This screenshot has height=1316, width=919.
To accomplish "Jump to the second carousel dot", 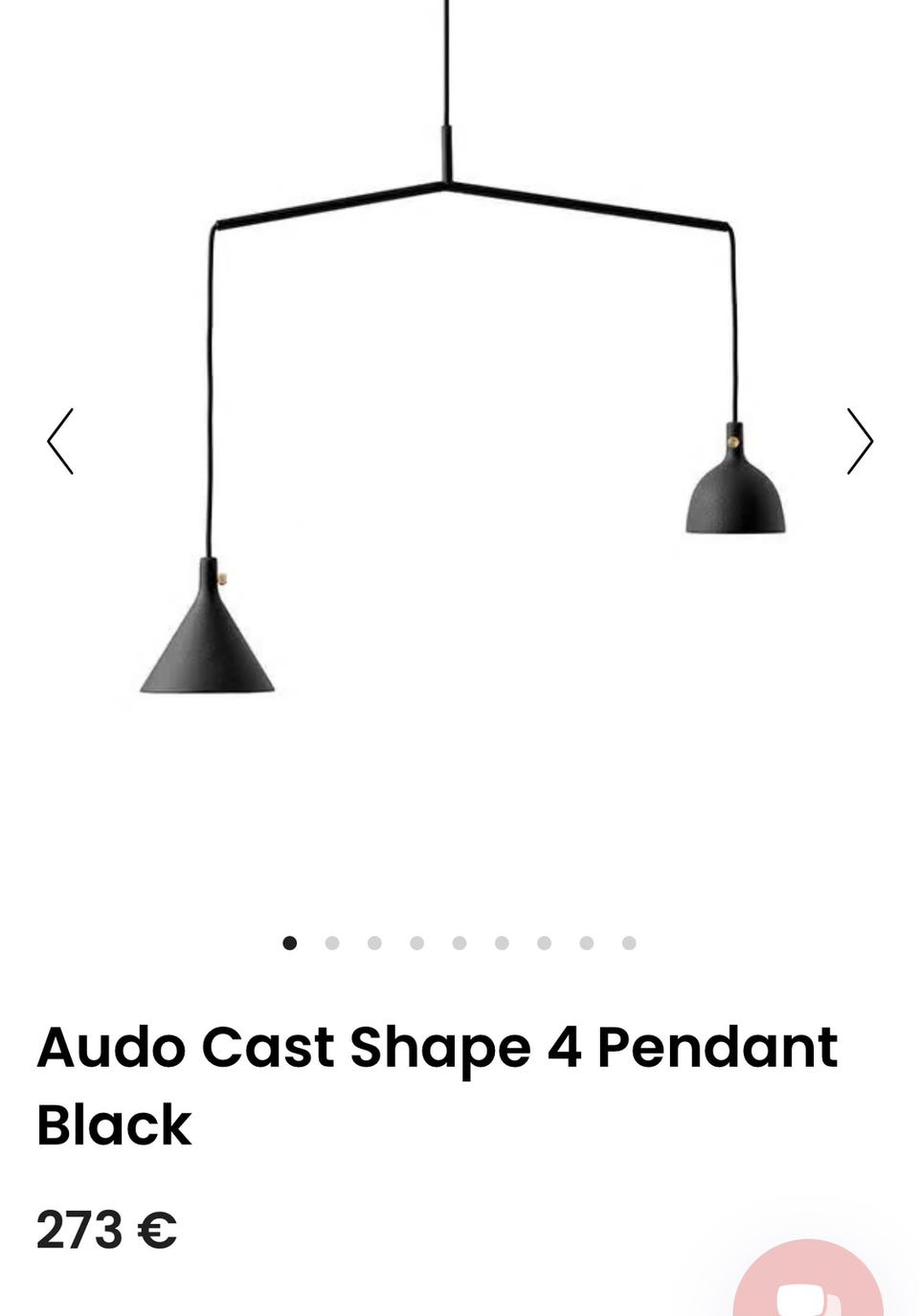I will pos(332,942).
